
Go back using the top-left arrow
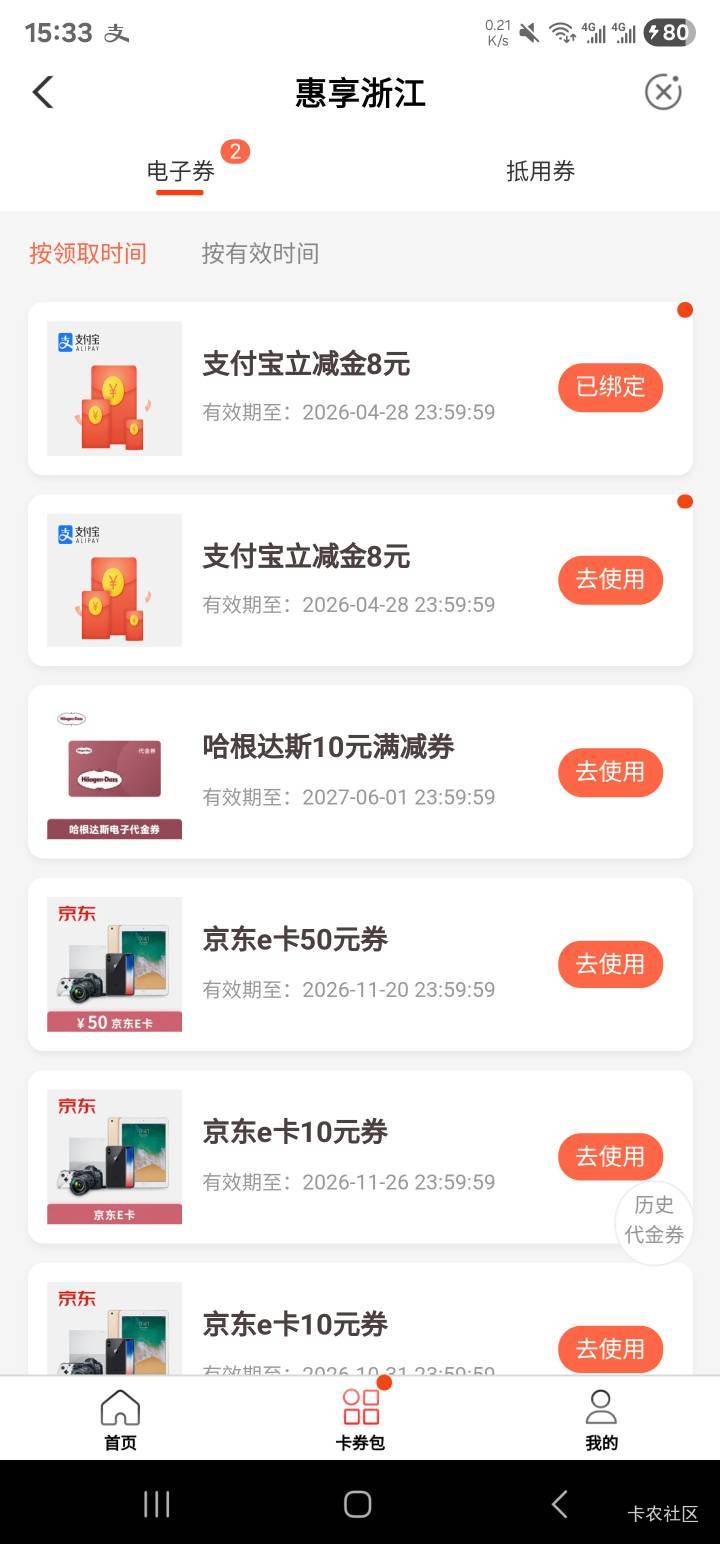[x=42, y=92]
